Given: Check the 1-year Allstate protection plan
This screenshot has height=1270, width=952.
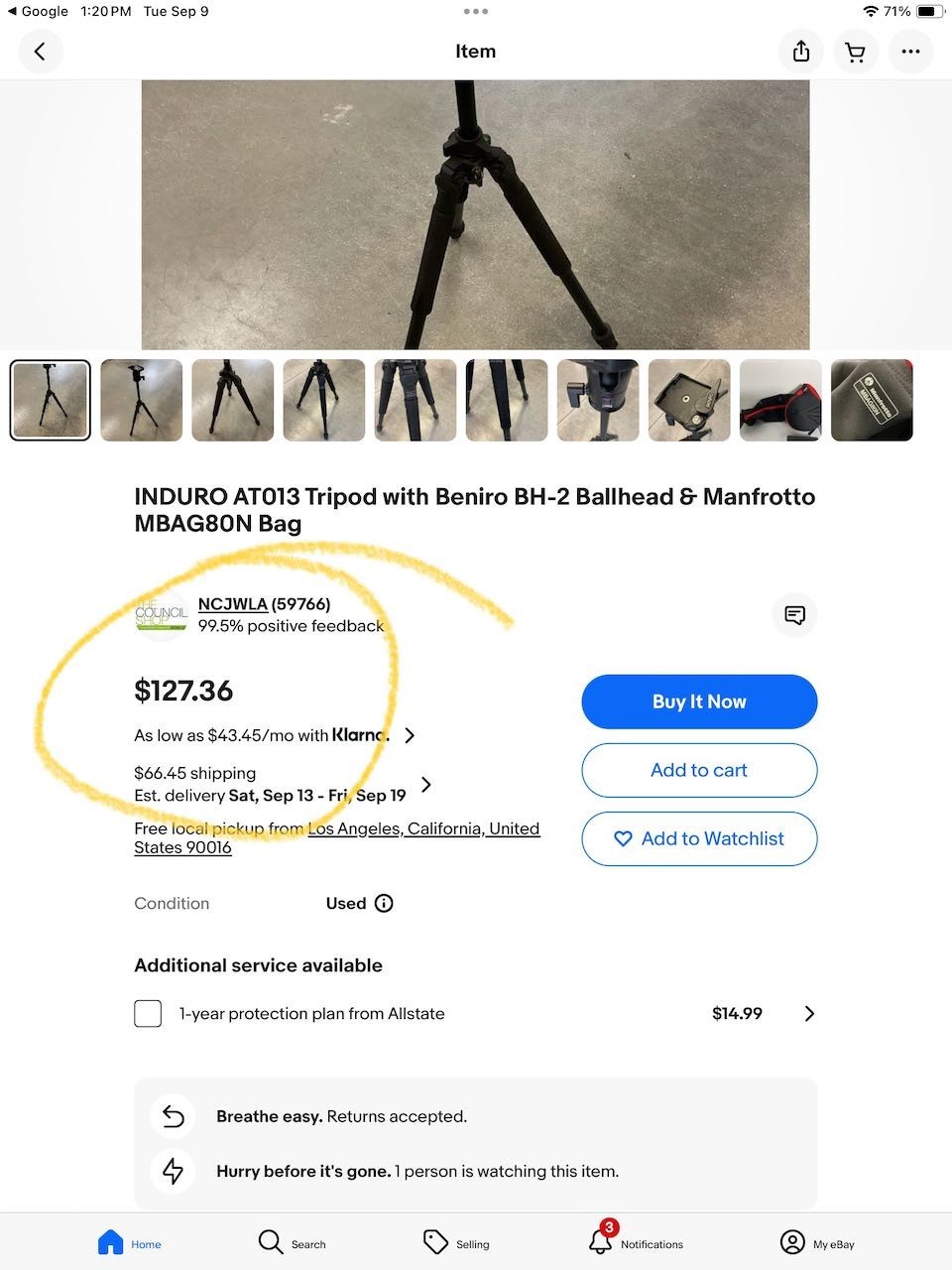Looking at the screenshot, I should pos(148,1013).
